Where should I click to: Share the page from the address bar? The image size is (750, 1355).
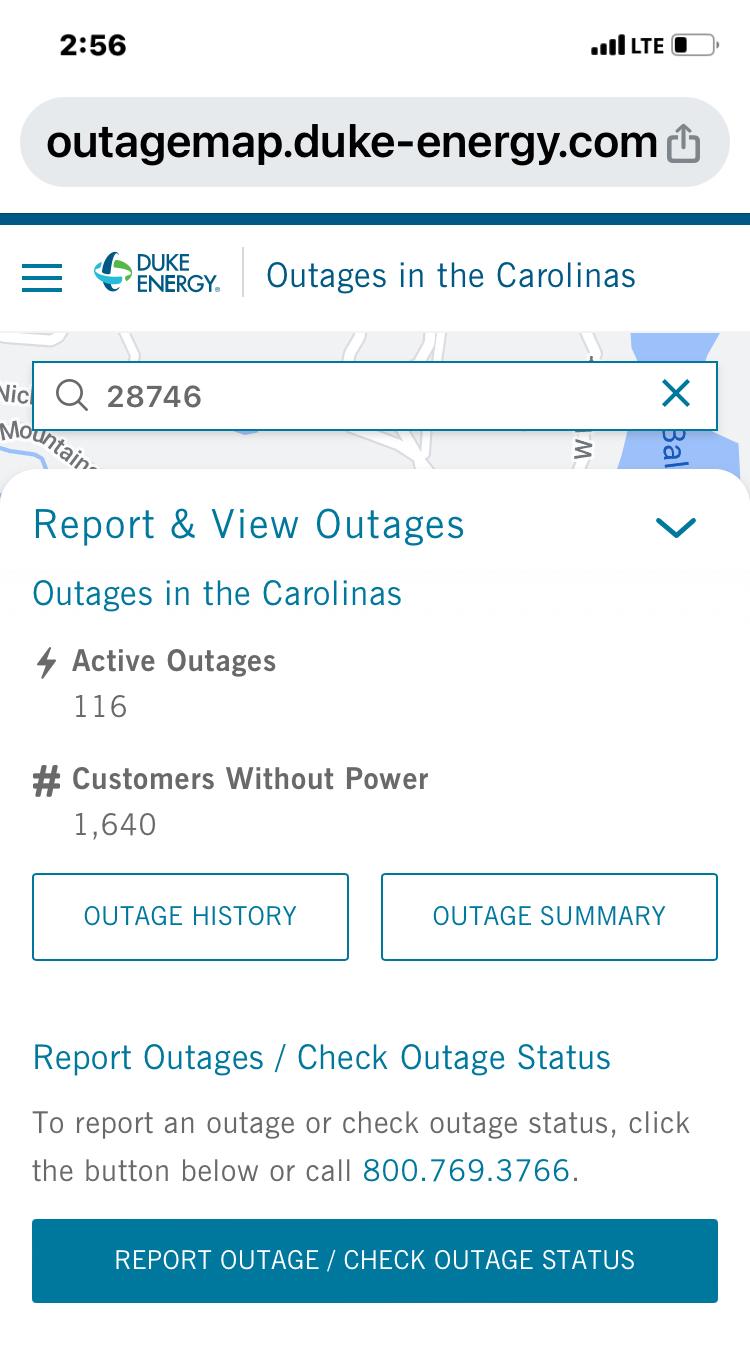(683, 143)
